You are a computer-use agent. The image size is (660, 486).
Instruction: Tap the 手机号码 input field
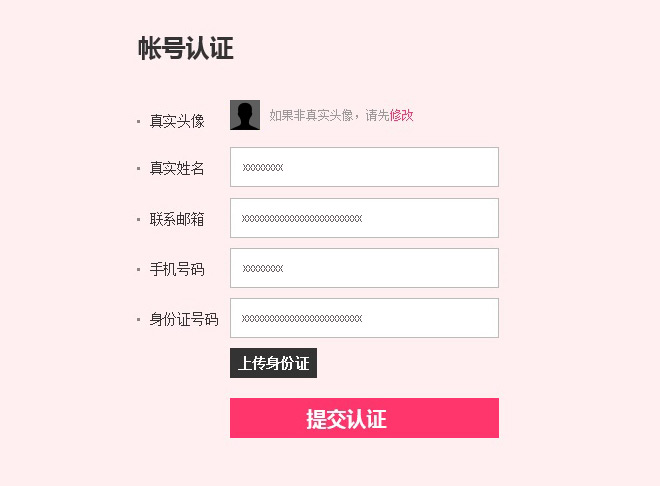click(x=364, y=268)
